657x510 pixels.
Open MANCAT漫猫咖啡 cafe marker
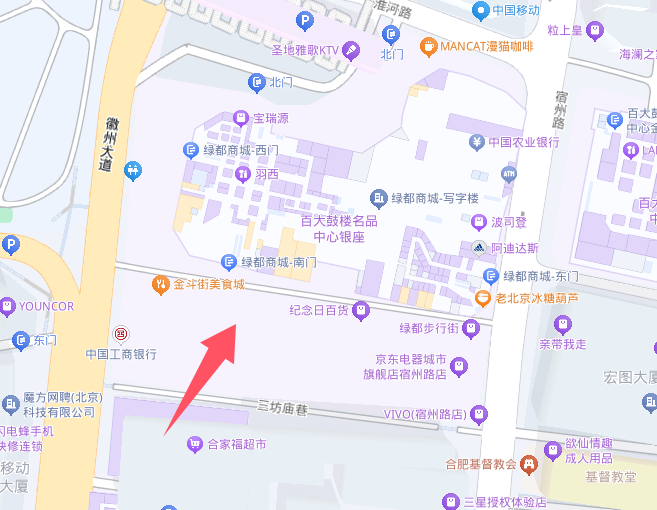pos(428,46)
